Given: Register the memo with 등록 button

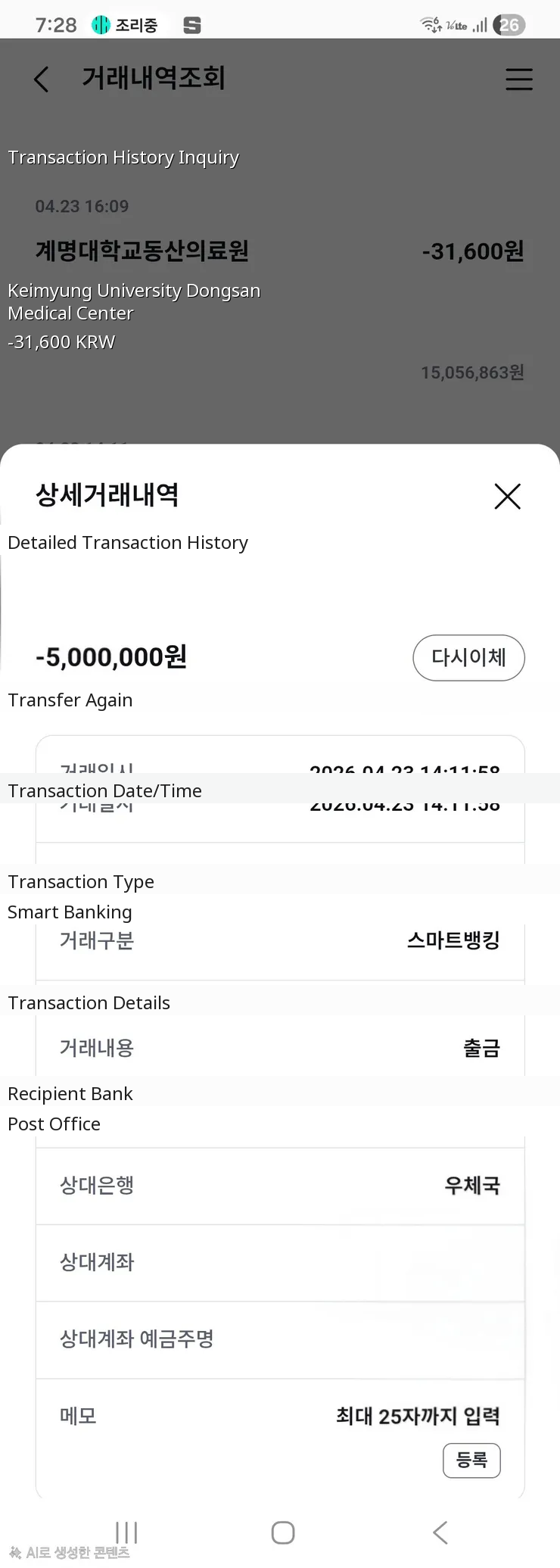Looking at the screenshot, I should click(x=471, y=1460).
